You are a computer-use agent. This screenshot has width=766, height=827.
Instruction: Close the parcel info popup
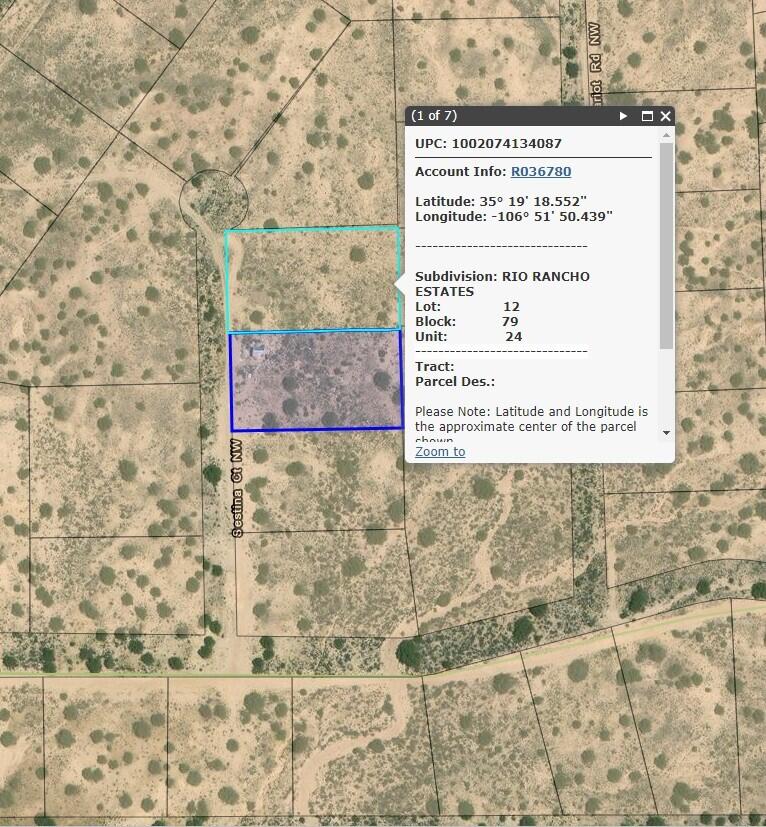coord(666,116)
